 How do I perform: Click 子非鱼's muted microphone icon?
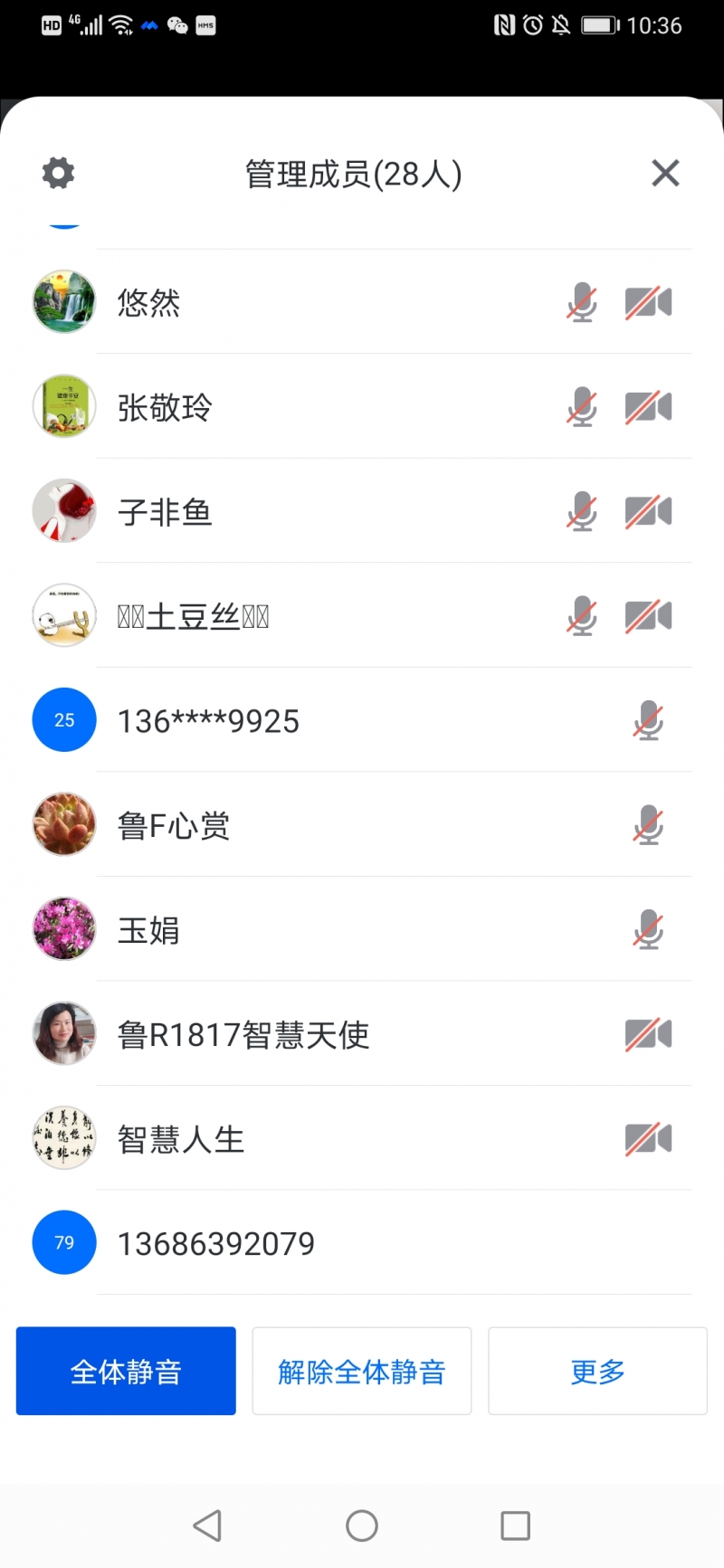coord(581,511)
